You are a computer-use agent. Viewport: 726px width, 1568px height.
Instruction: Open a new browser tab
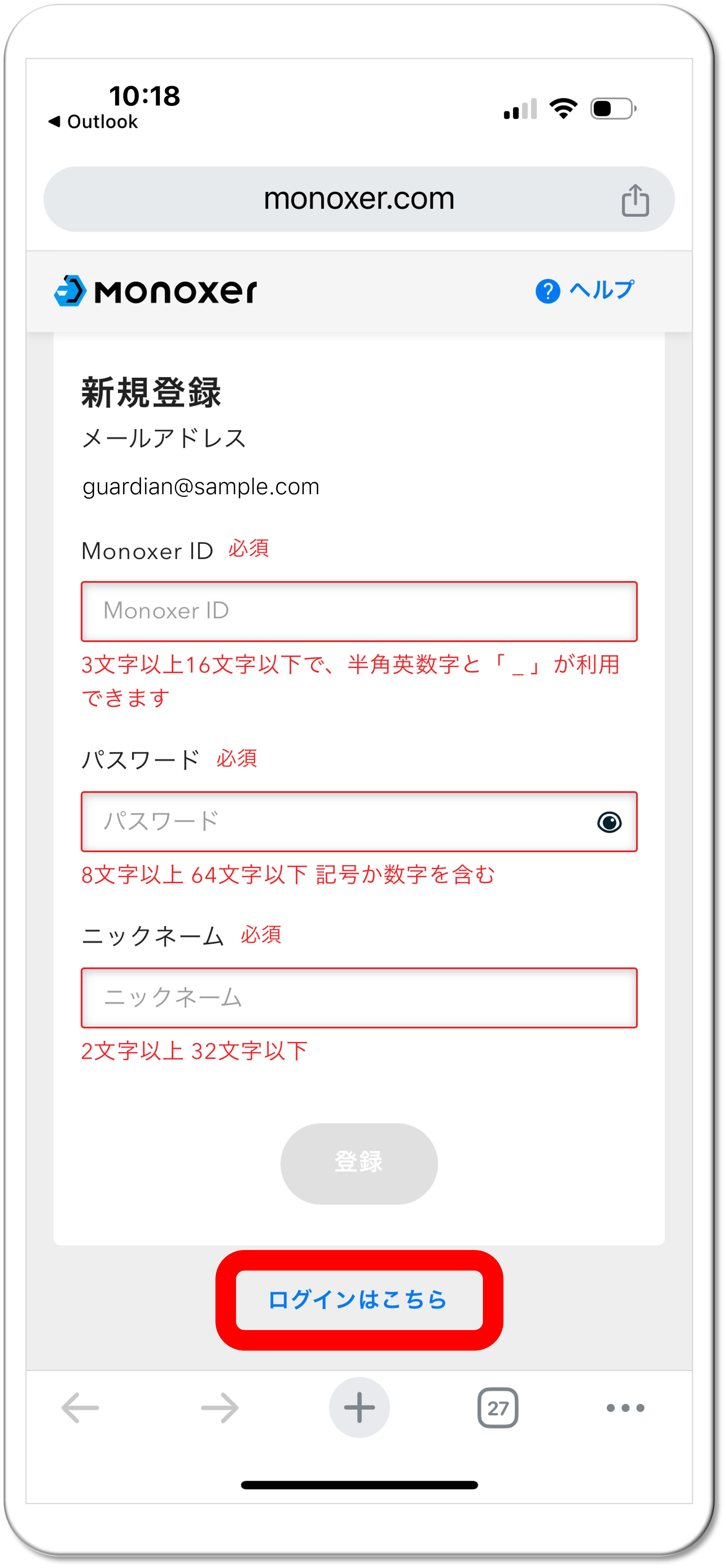359,1407
